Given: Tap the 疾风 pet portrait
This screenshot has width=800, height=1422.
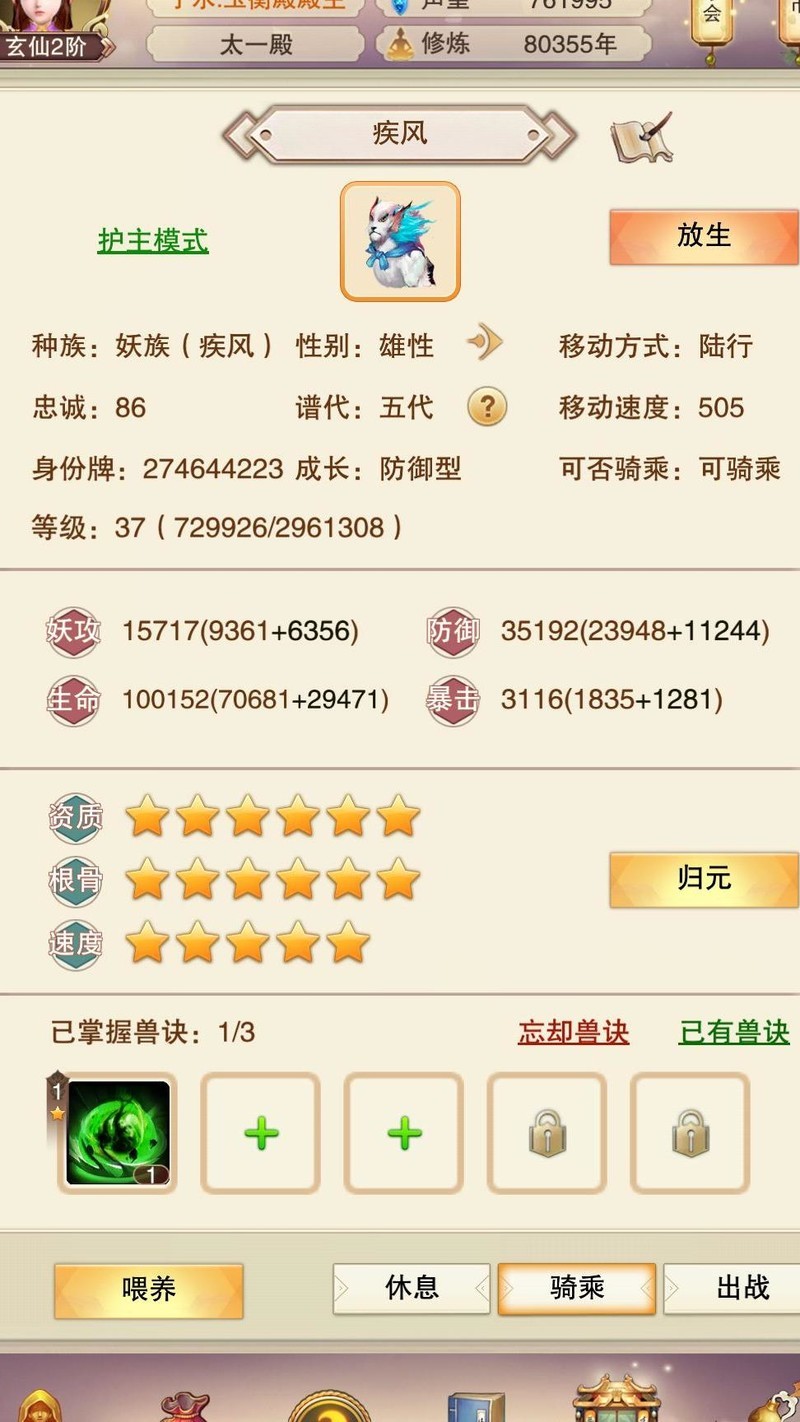Looking at the screenshot, I should 400,241.
